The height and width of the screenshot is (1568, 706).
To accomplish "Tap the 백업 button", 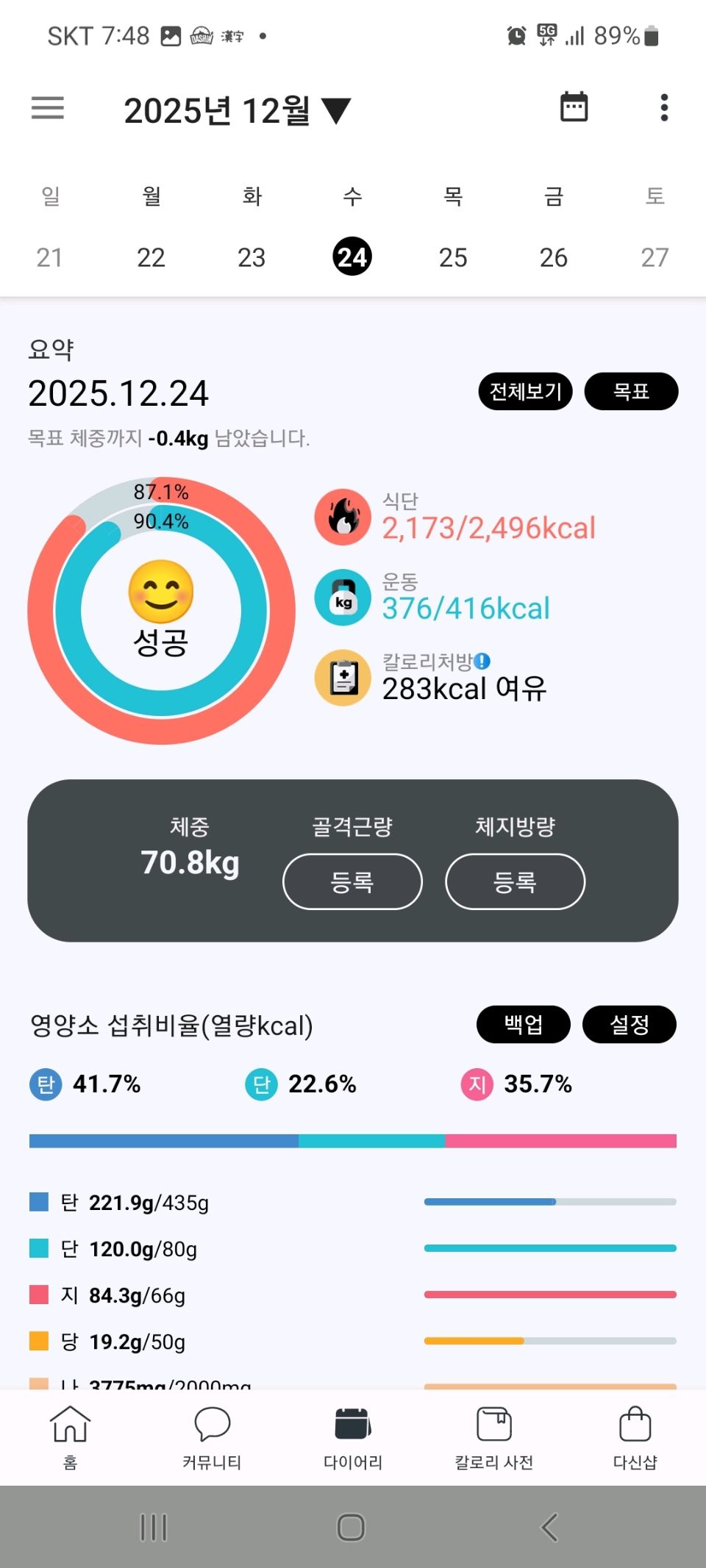I will tap(523, 1024).
